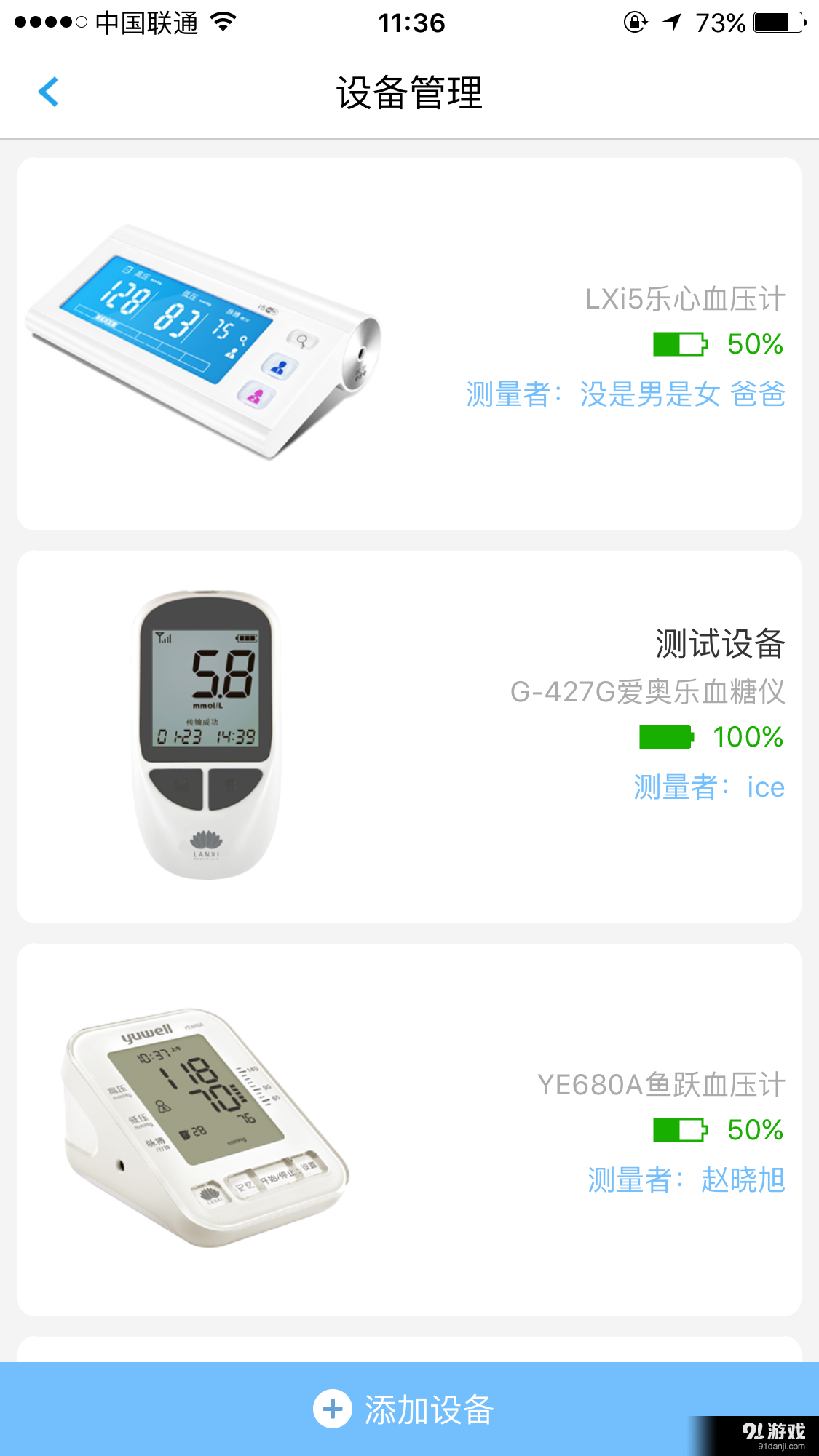Tap the 50% battery indicator of LXi5
The image size is (819, 1456).
point(755,344)
